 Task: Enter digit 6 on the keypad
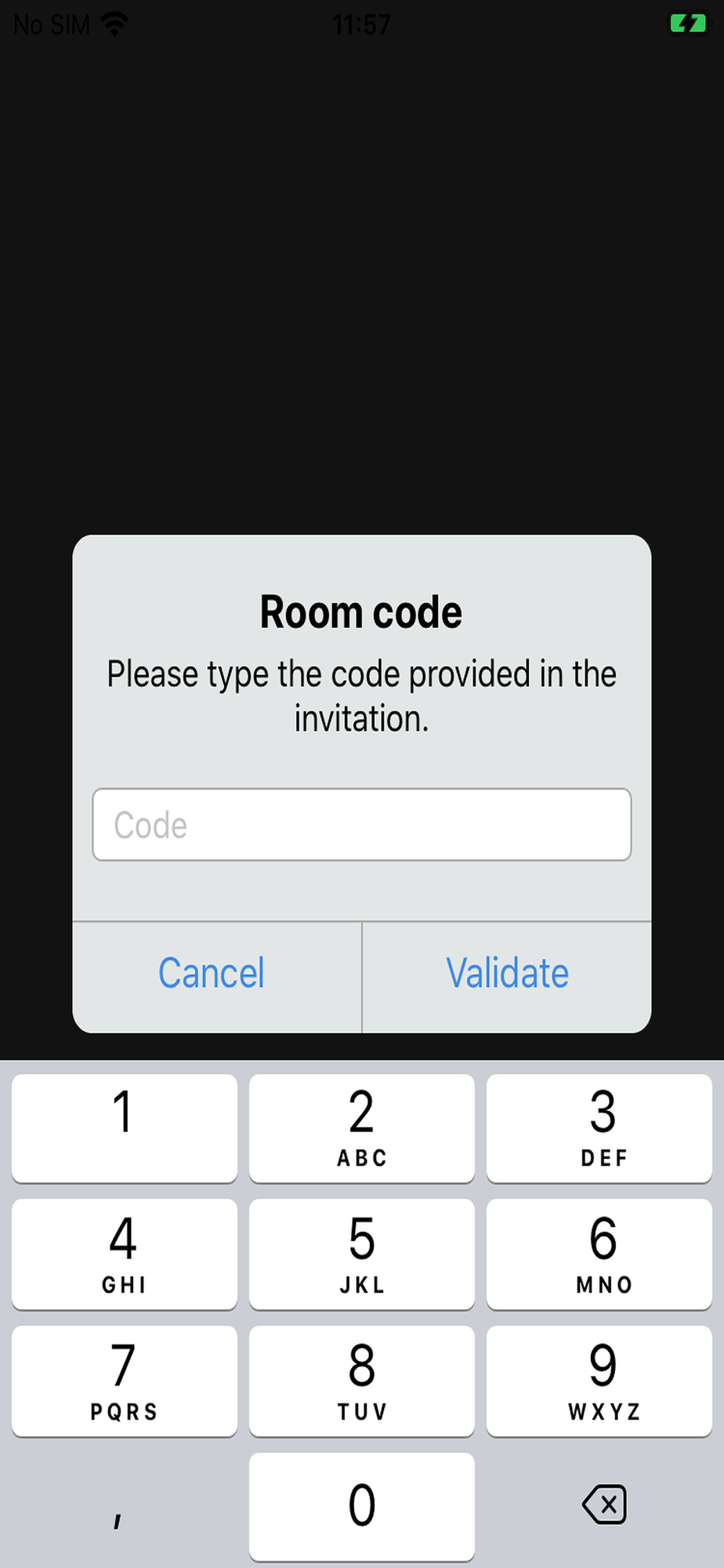click(x=599, y=1254)
